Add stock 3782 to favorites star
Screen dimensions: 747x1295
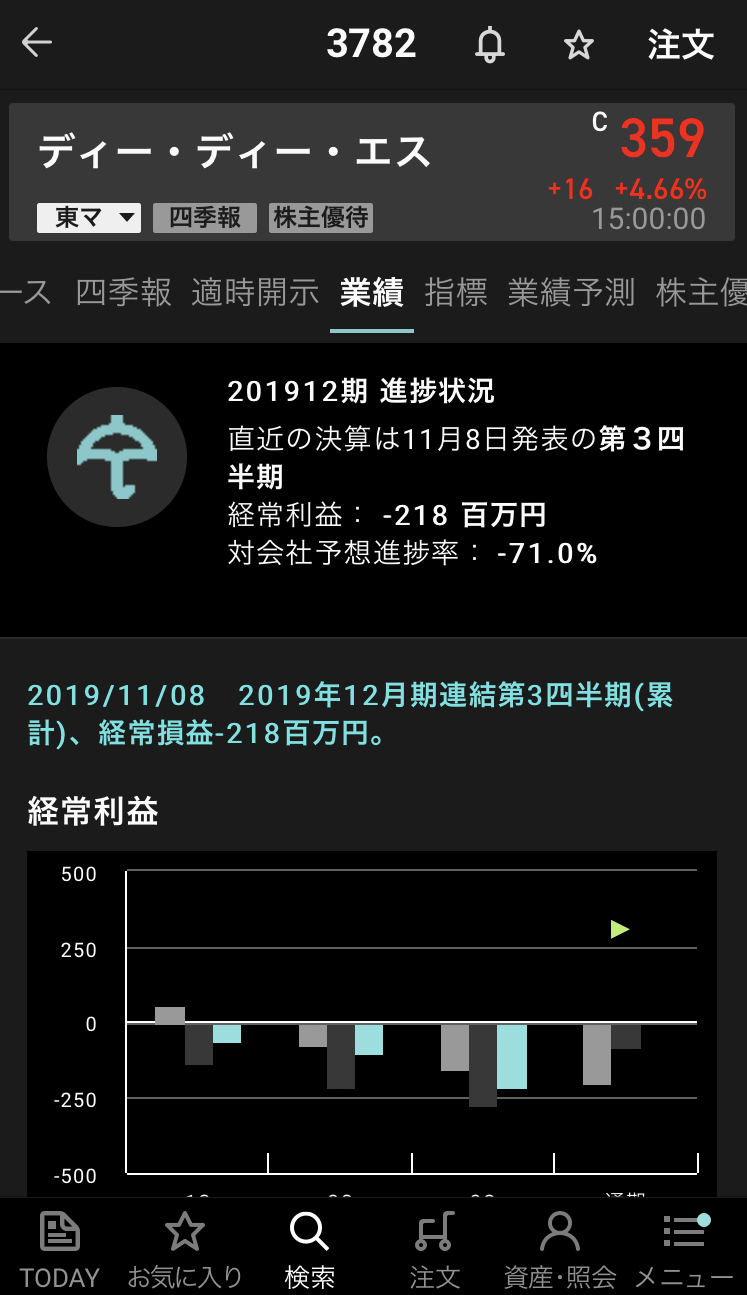(578, 45)
